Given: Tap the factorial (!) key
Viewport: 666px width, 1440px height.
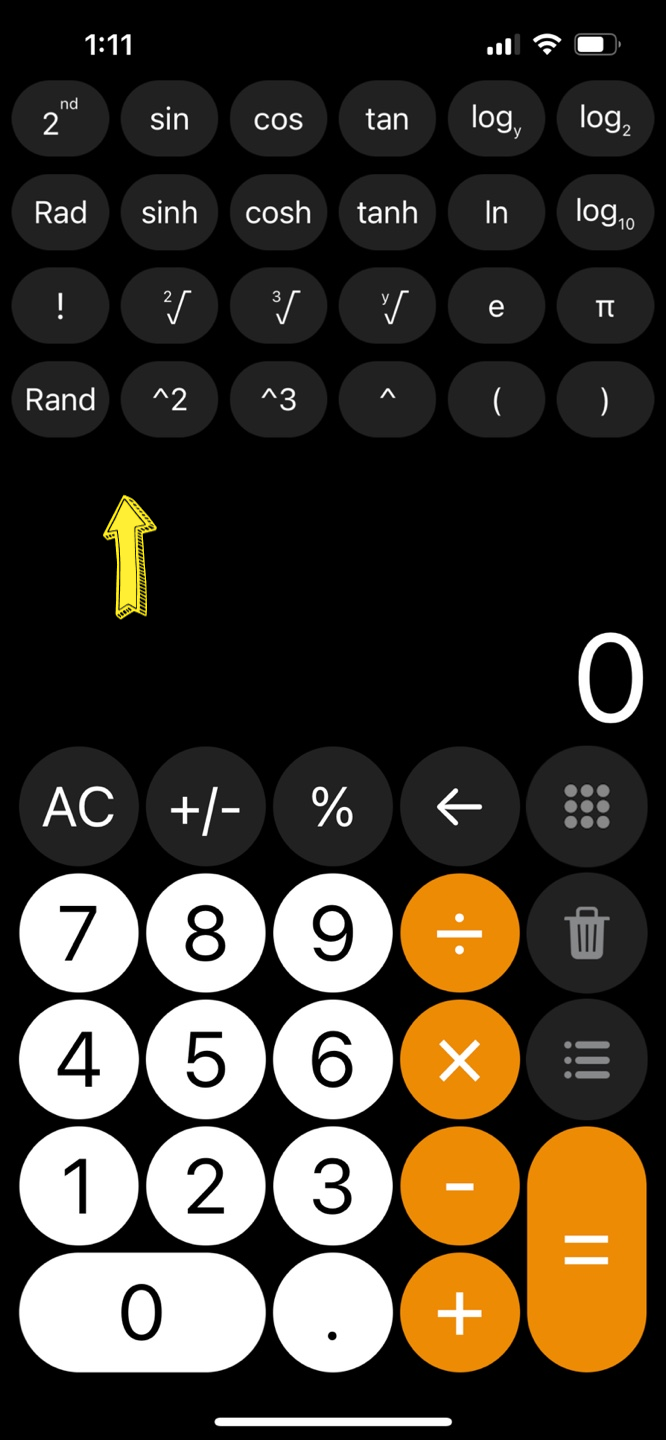Looking at the screenshot, I should (60, 306).
